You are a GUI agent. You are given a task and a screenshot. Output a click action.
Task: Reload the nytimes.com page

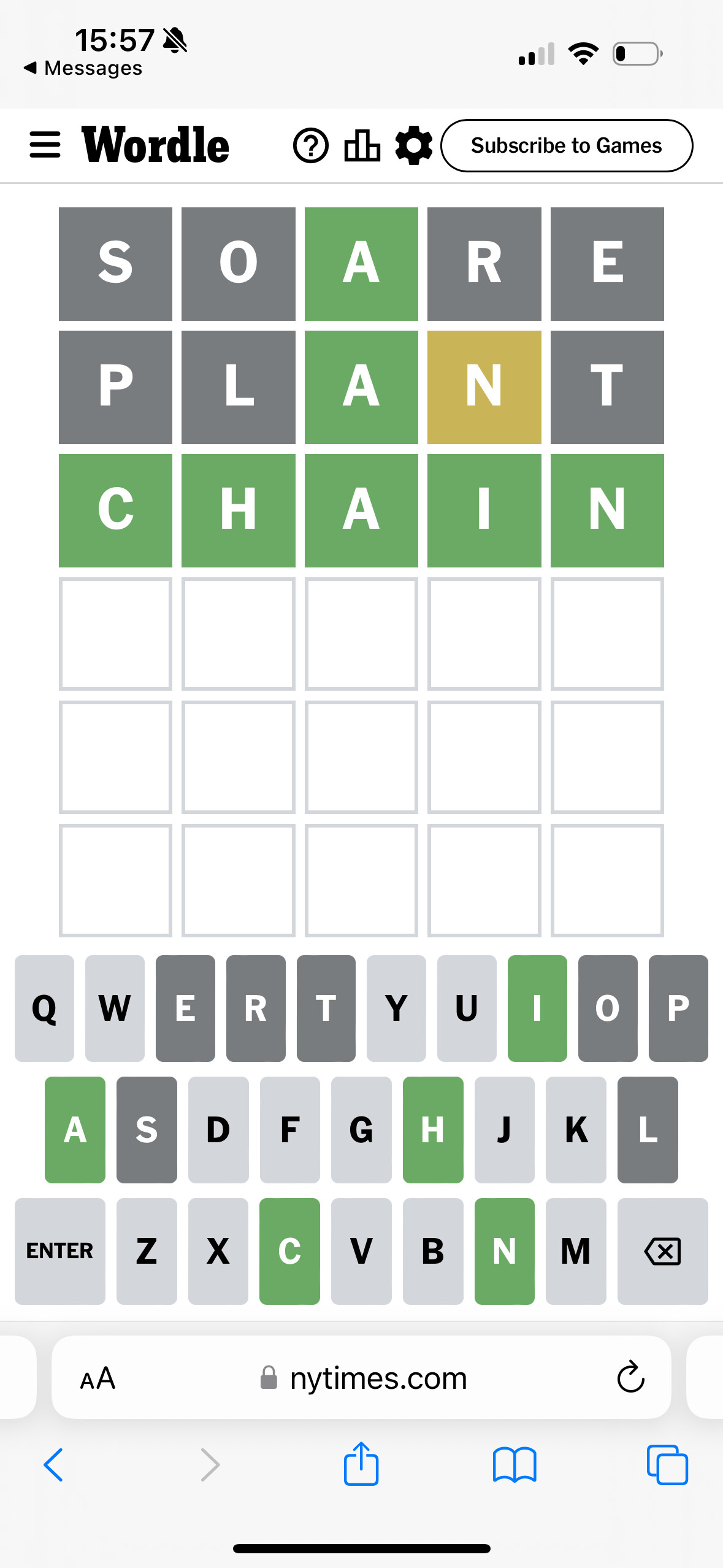click(x=630, y=1377)
